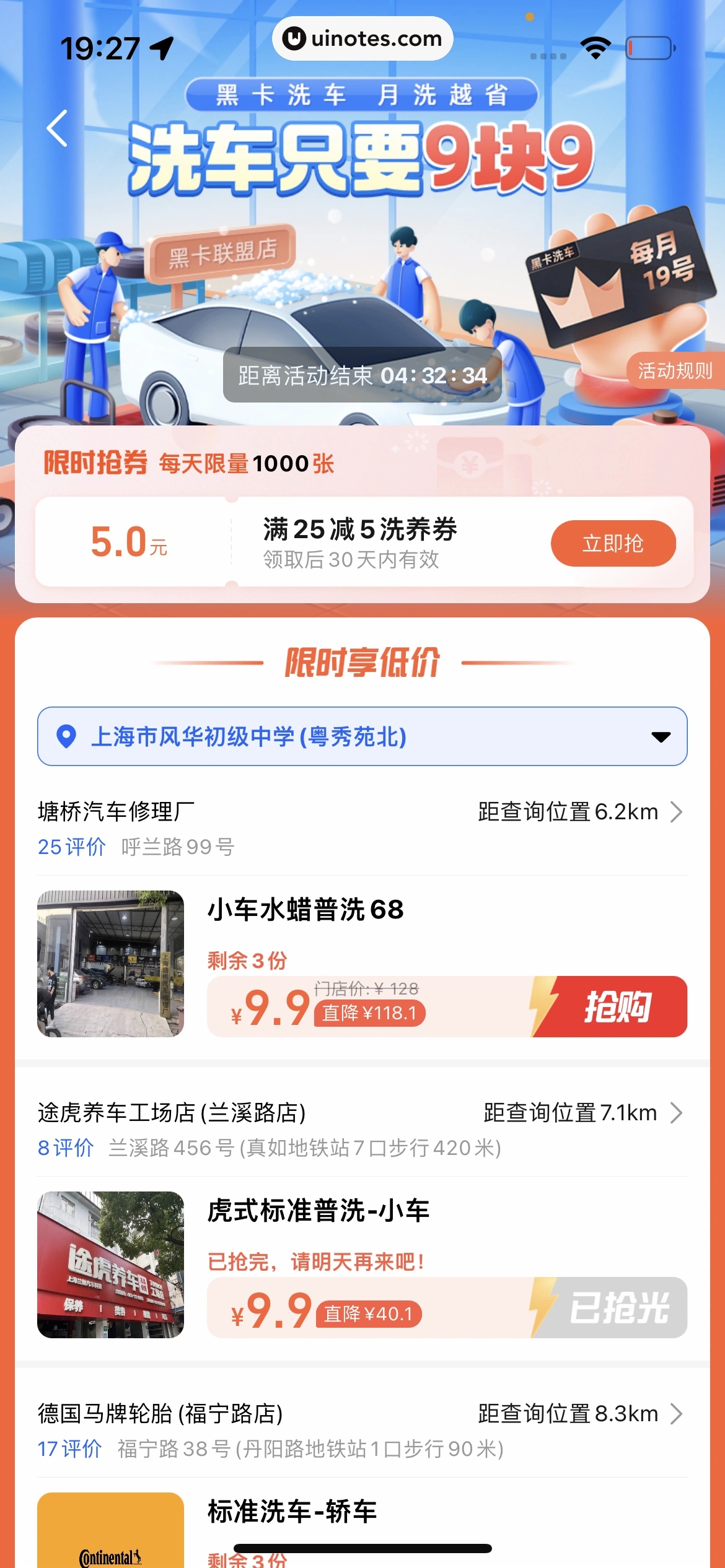This screenshot has height=1568, width=725.
Task: Tap the Wi-Fi icon in the status bar
Action: click(x=594, y=46)
